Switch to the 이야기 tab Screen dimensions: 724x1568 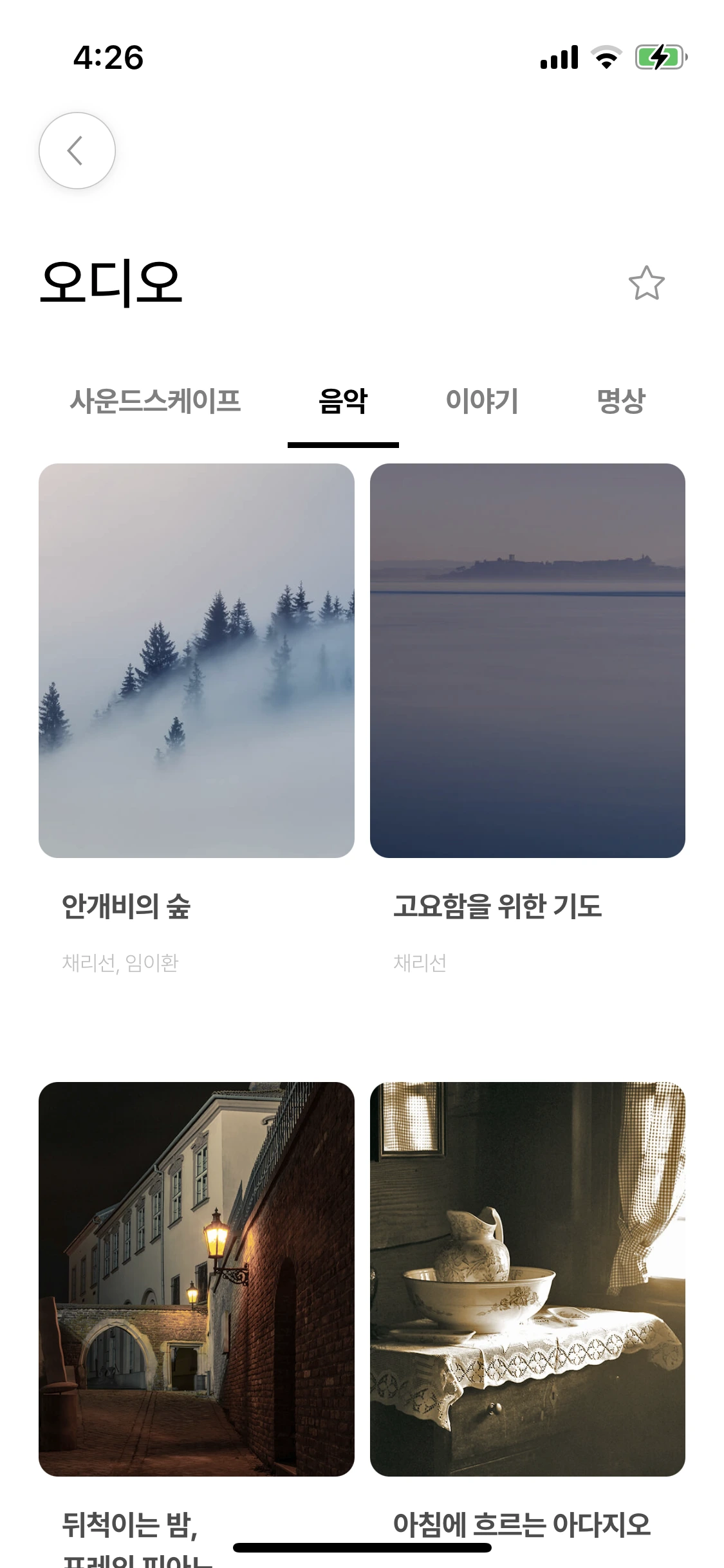click(482, 401)
